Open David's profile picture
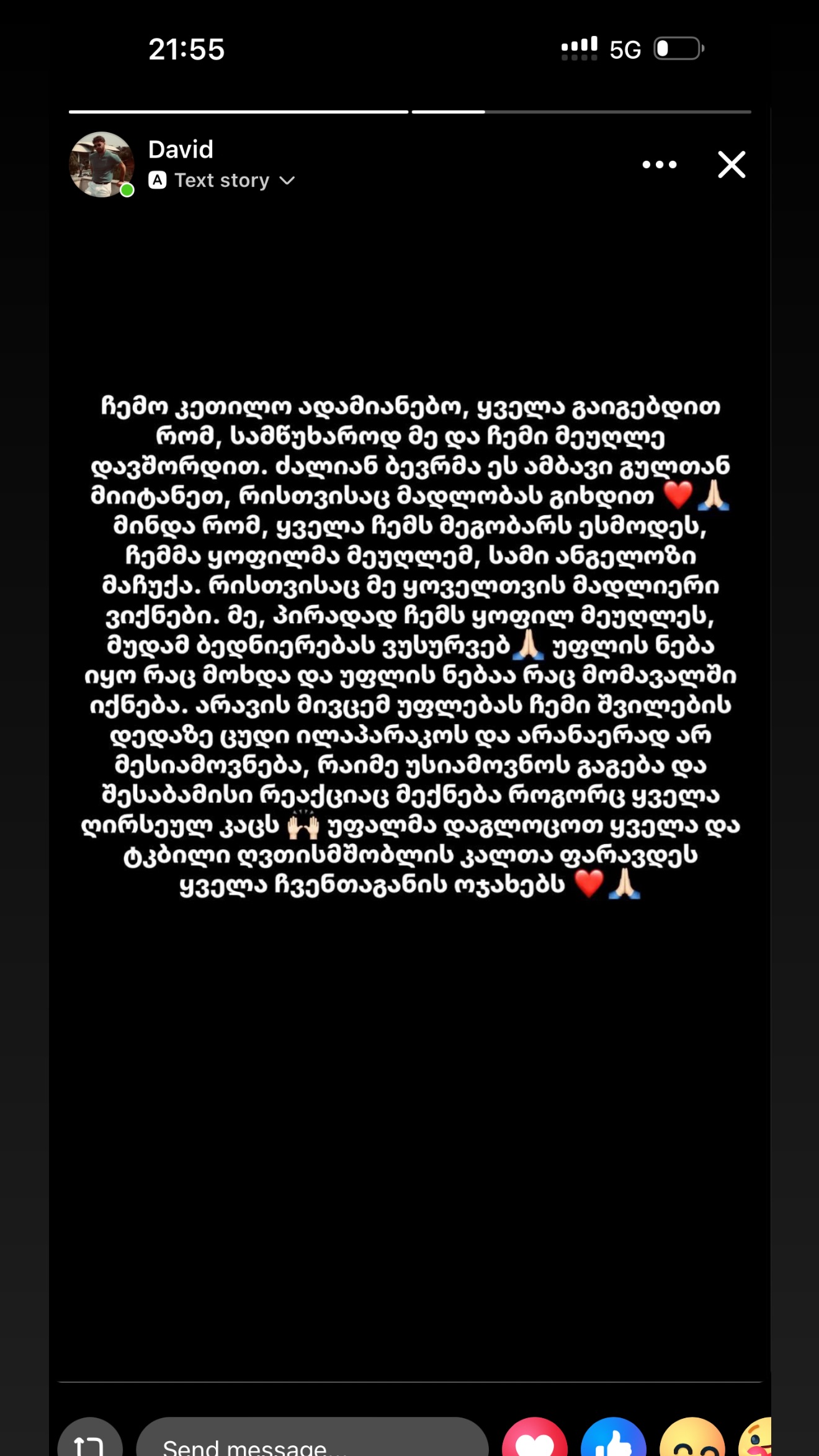This screenshot has height=1456, width=819. tap(101, 164)
